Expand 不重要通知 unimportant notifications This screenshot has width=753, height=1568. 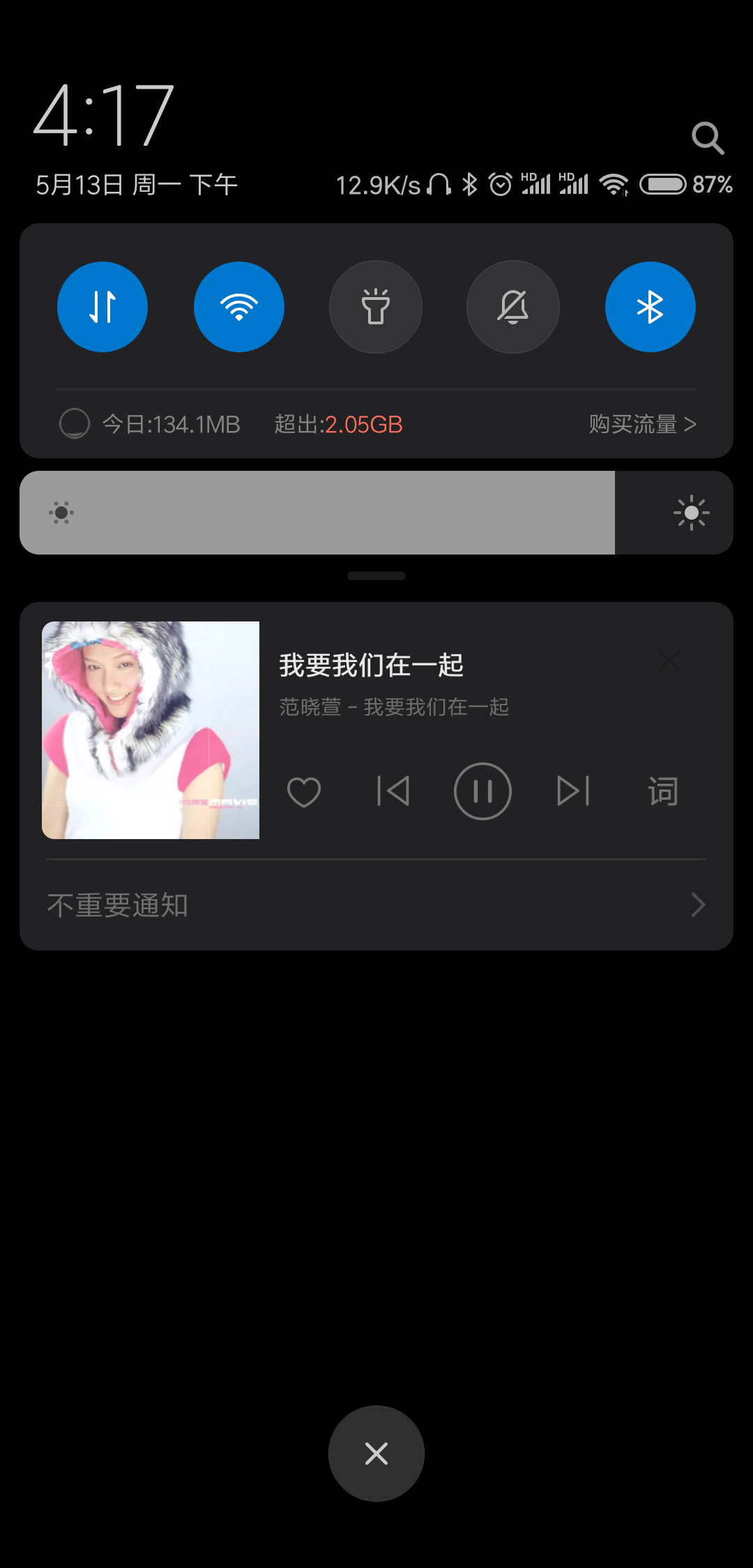[376, 905]
